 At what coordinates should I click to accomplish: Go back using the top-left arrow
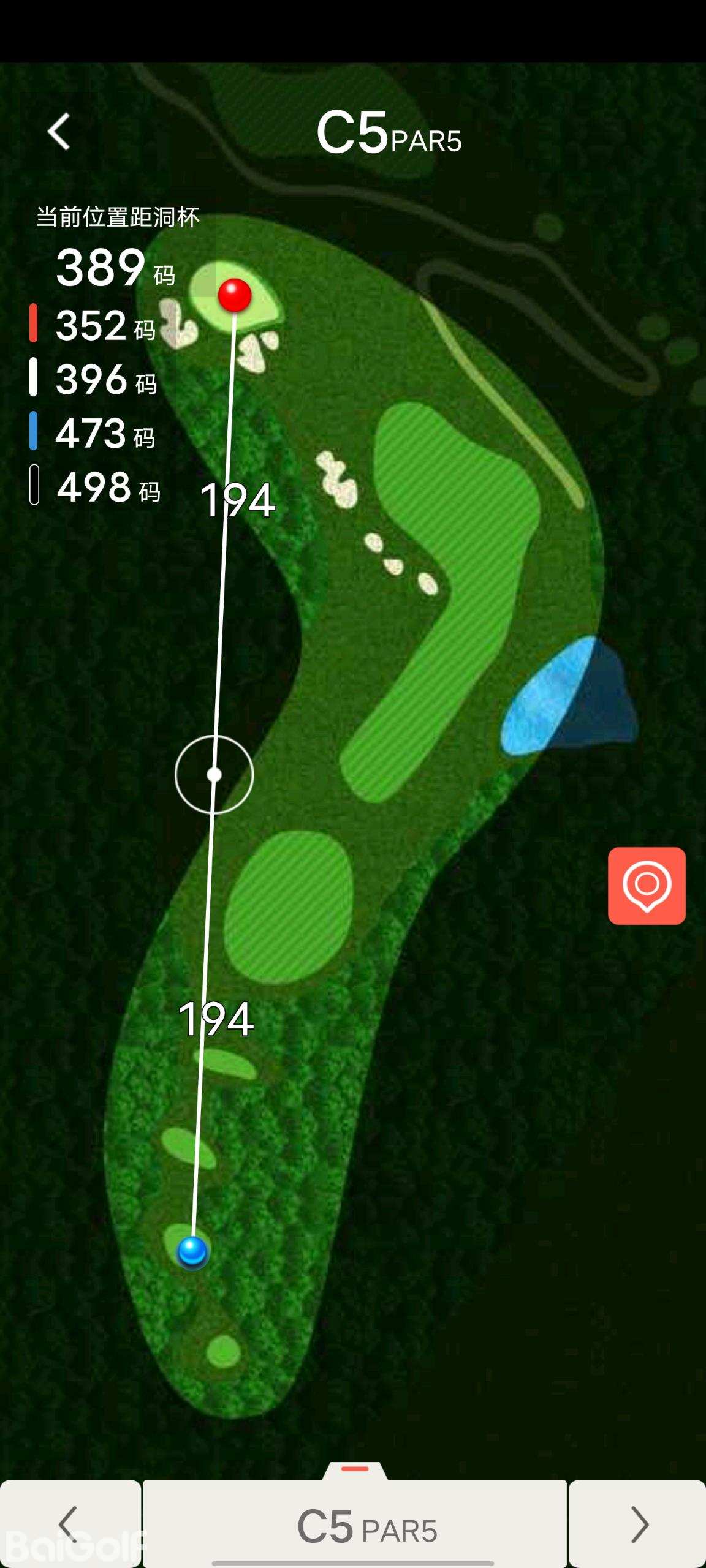pos(59,132)
